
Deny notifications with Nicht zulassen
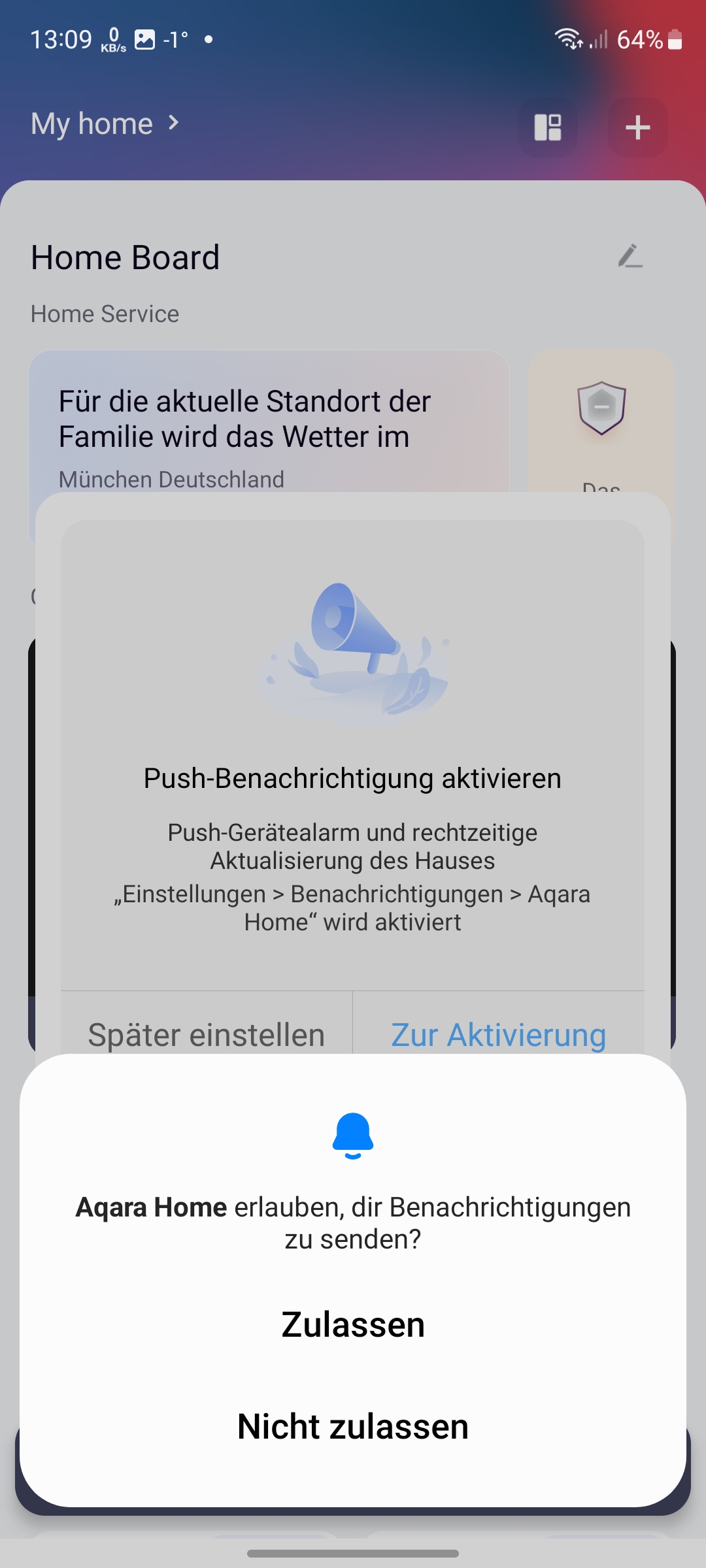353,1426
